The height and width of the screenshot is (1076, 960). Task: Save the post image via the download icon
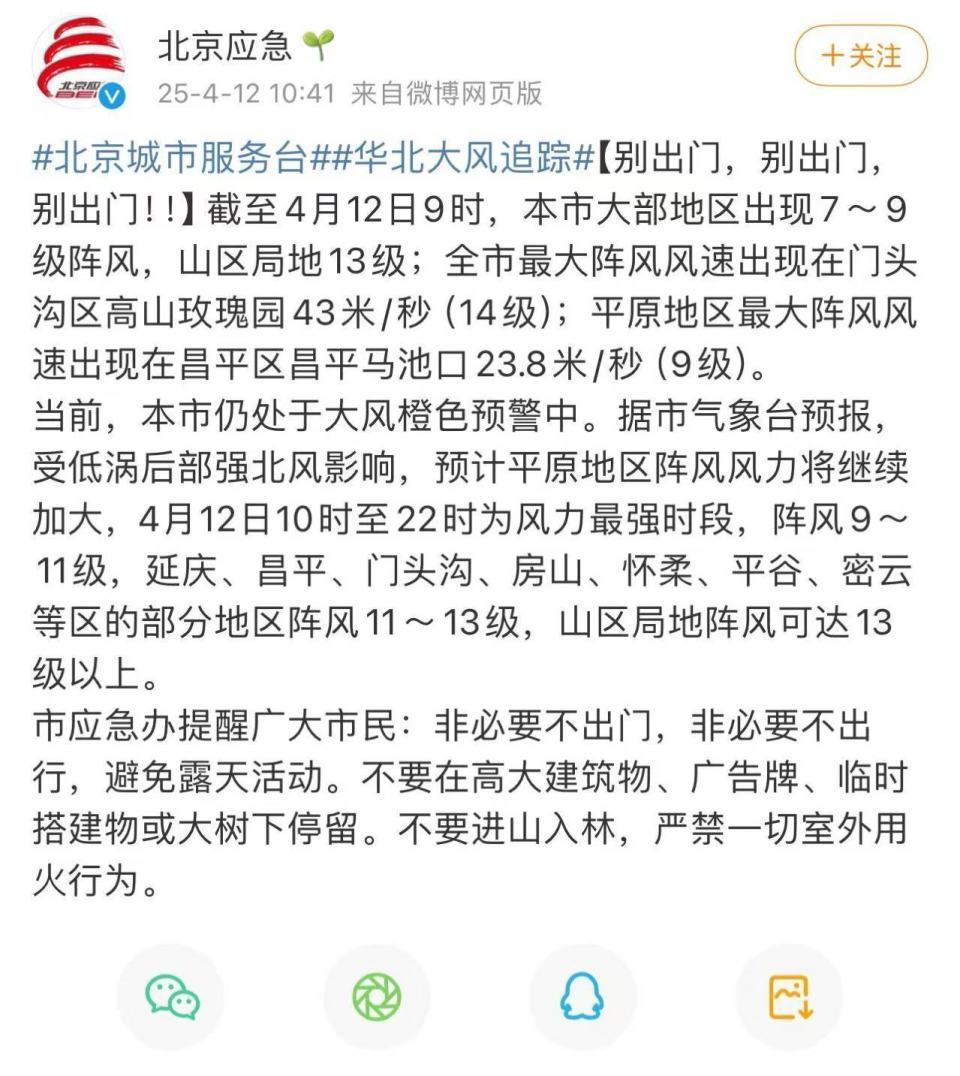pyautogui.click(x=790, y=996)
